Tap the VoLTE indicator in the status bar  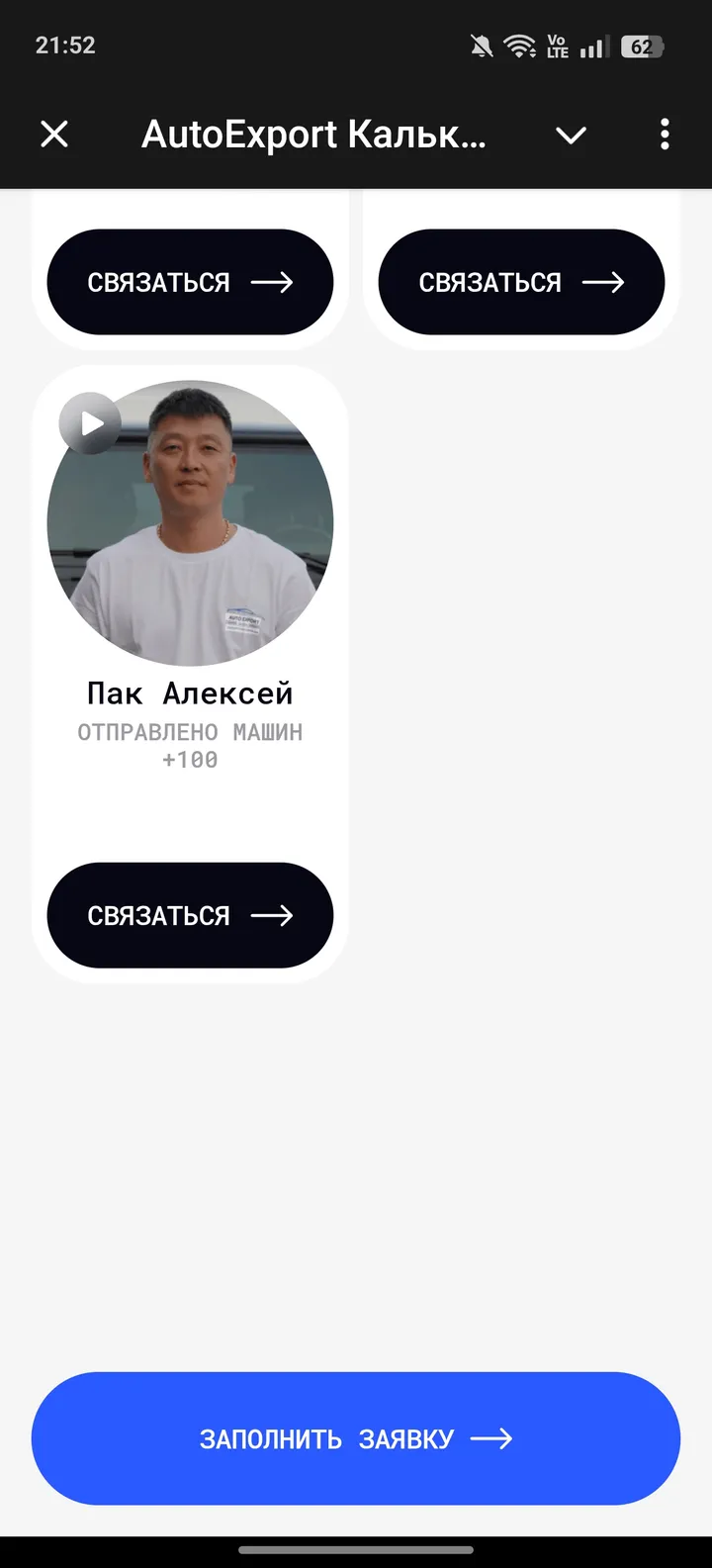[x=557, y=45]
